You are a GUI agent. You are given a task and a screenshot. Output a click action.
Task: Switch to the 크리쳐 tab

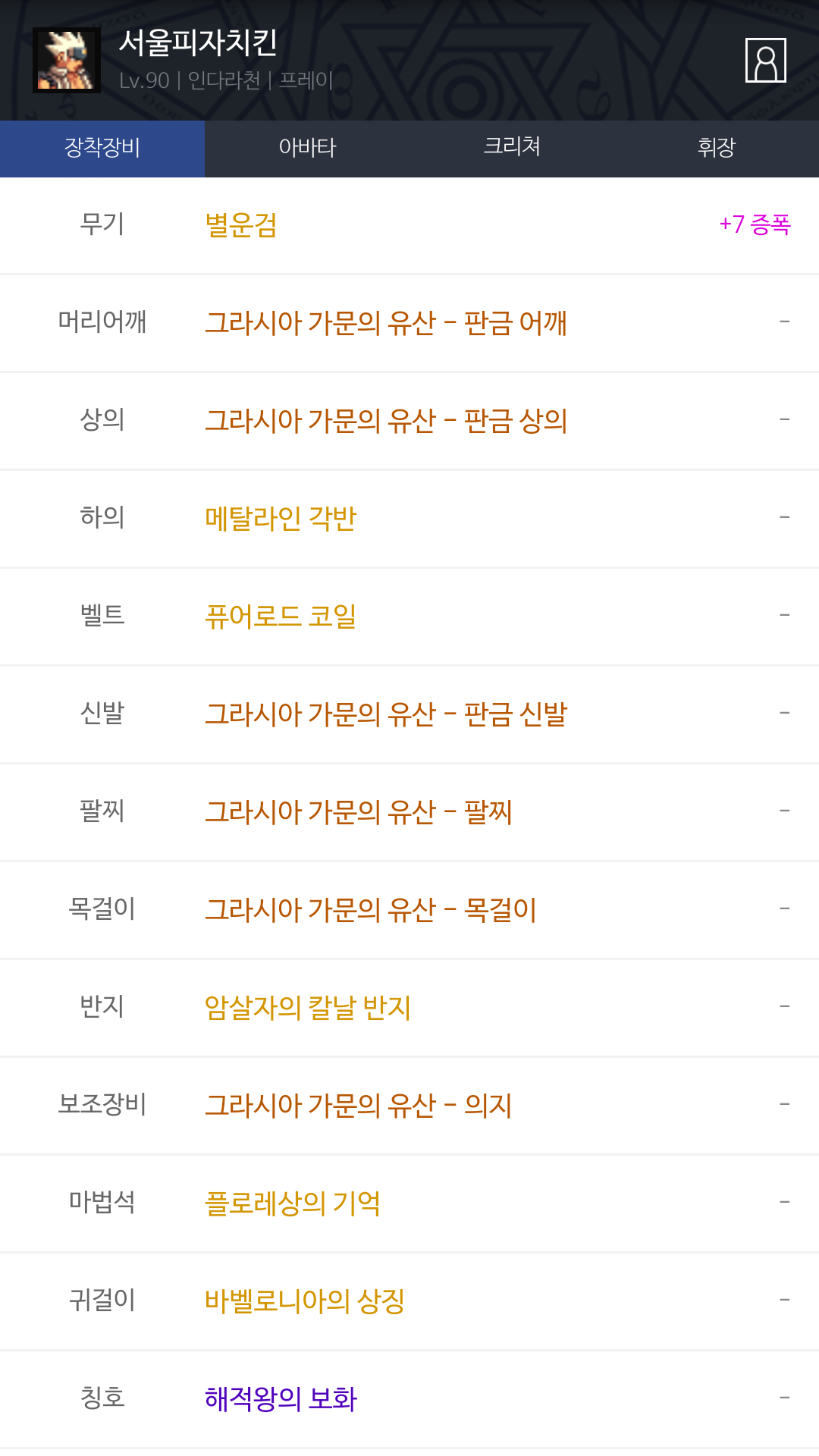tap(512, 148)
